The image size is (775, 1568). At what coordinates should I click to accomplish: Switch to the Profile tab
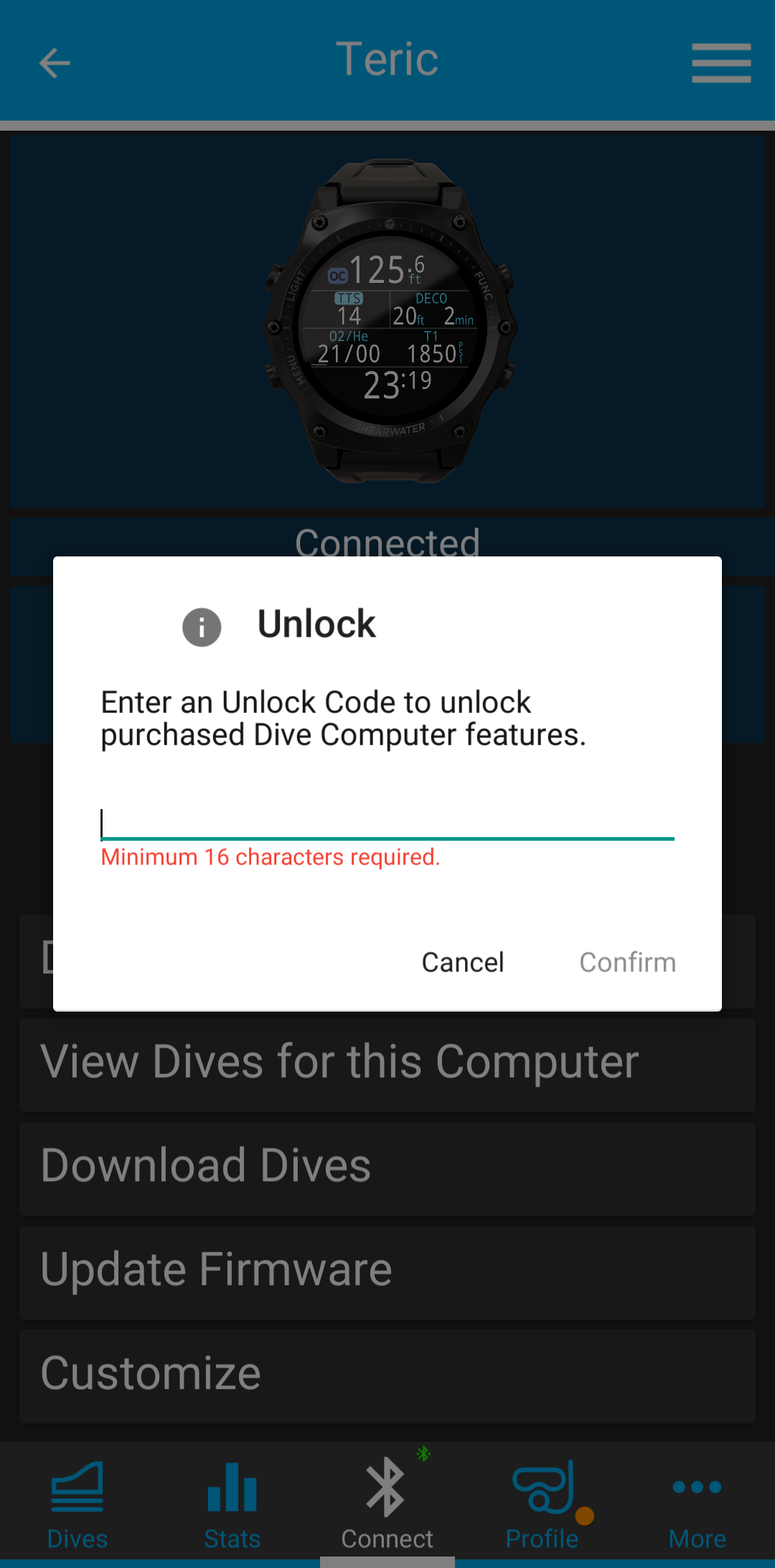coord(542,1505)
